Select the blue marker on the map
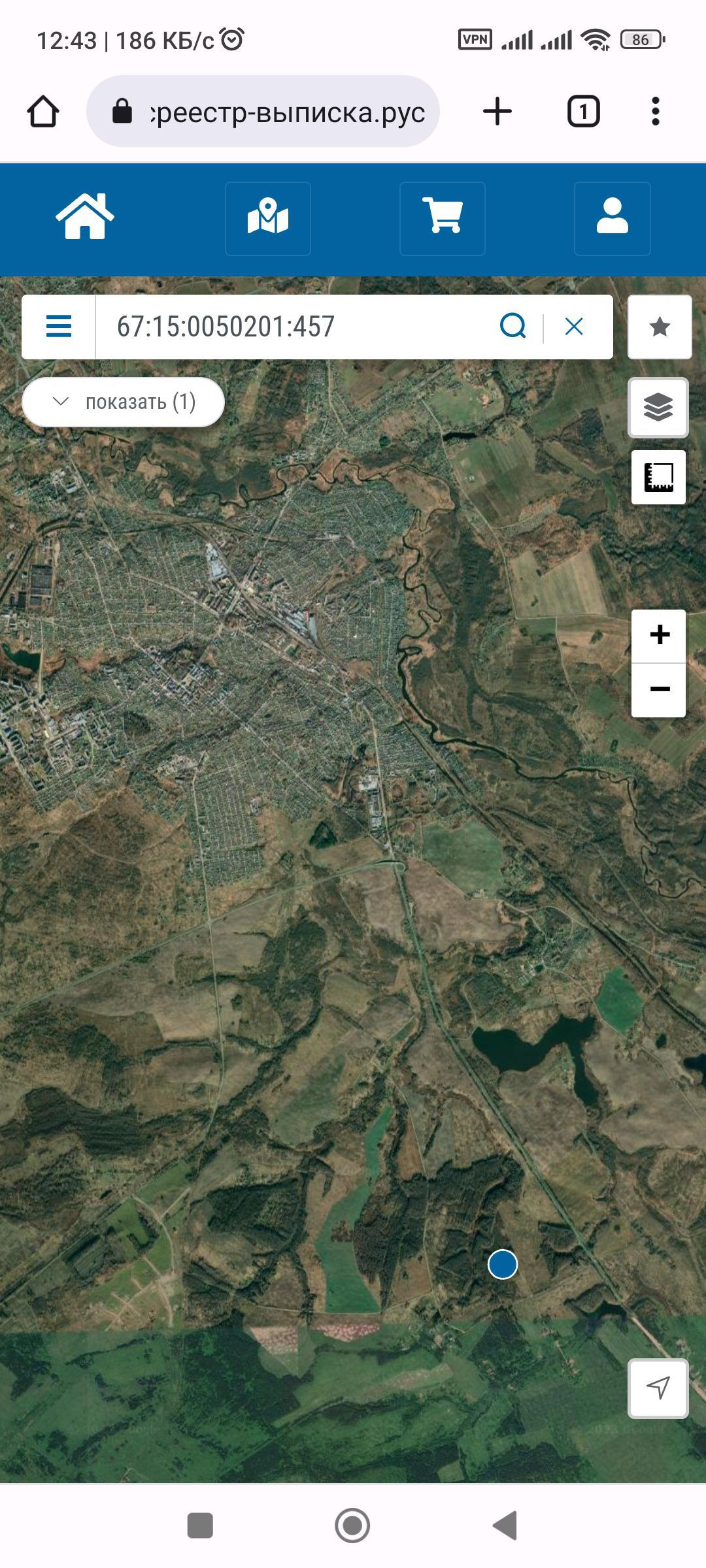This screenshot has height=1568, width=706. [x=503, y=1264]
